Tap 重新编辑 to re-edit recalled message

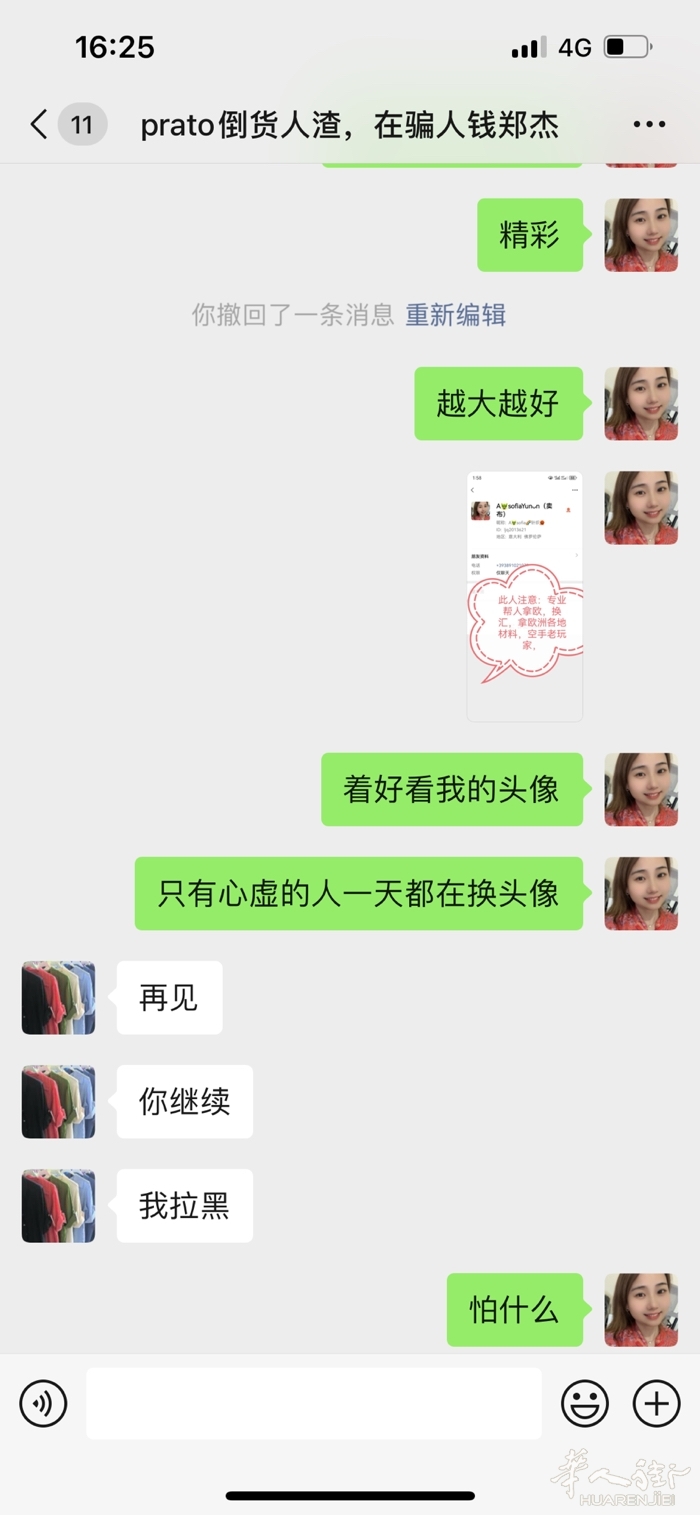[455, 315]
